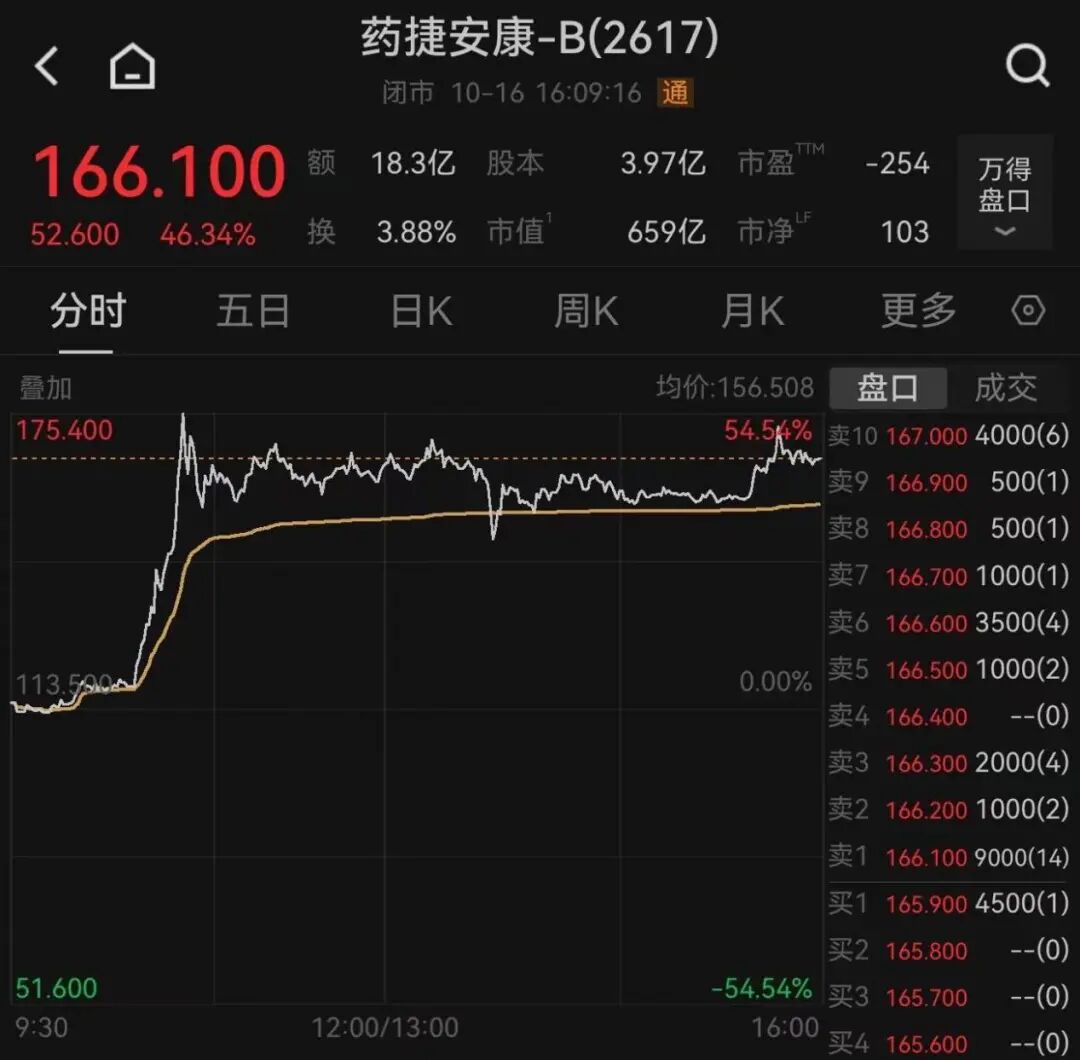
Task: Select the 月K chart tab
Action: point(752,312)
